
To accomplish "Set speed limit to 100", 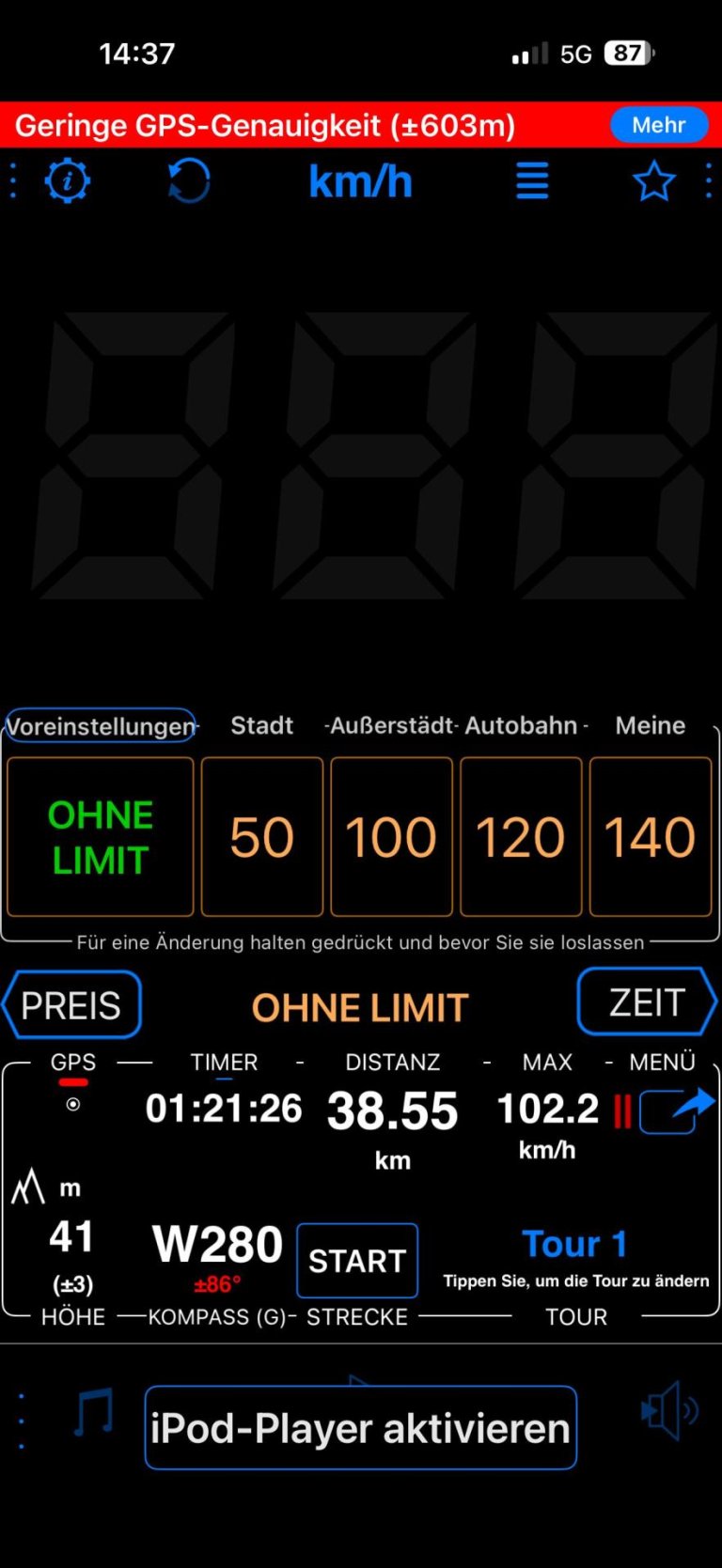I will pyautogui.click(x=391, y=837).
